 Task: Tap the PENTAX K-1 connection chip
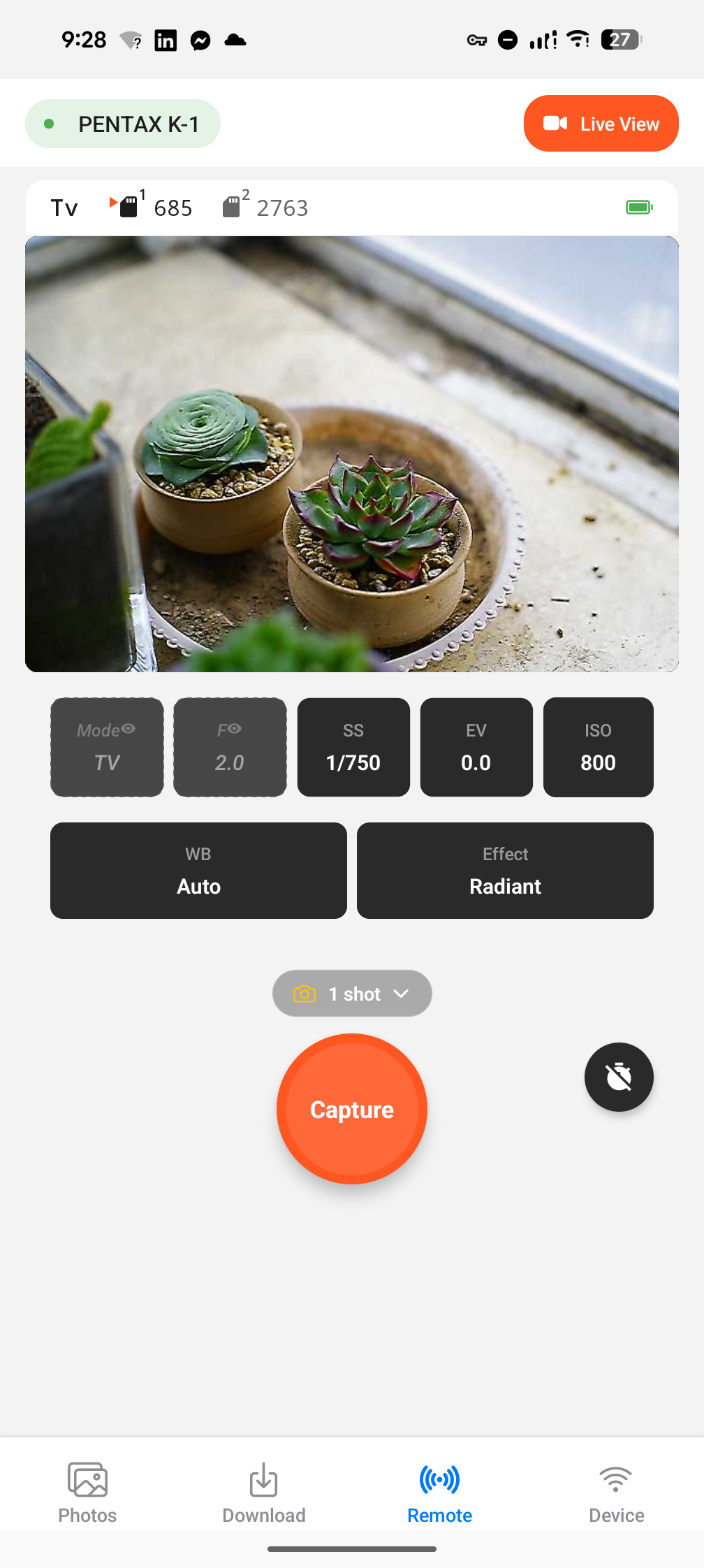pyautogui.click(x=123, y=124)
